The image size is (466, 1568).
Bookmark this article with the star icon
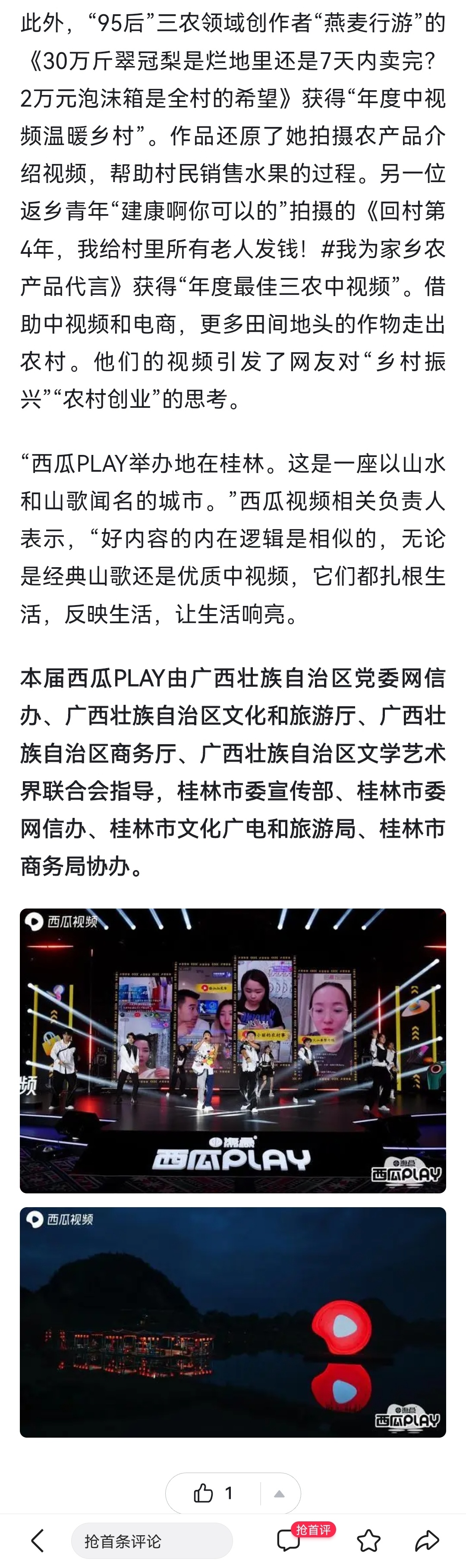368,1541
